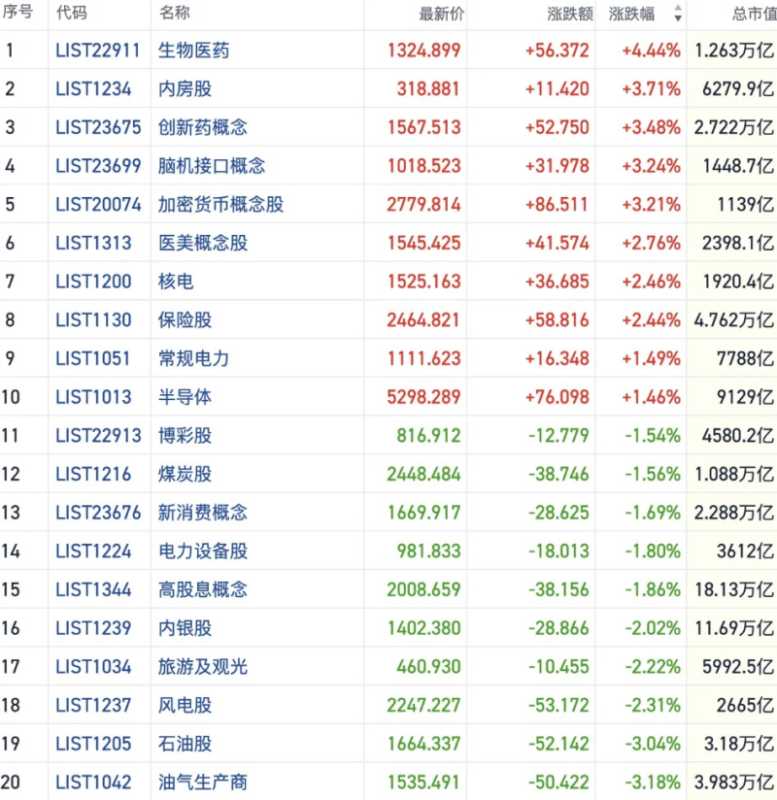The image size is (777, 800).
Task: Open the 内房股 sector details
Action: click(x=186, y=89)
